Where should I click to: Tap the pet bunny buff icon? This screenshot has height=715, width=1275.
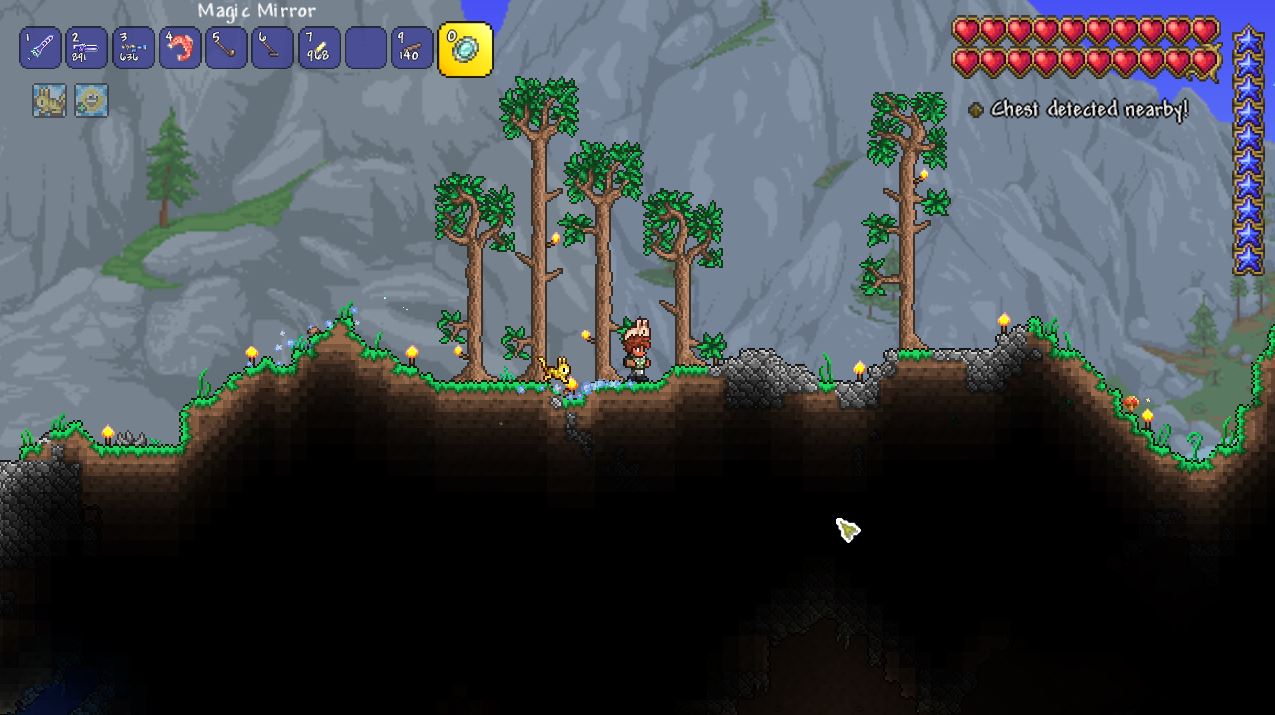click(x=49, y=101)
